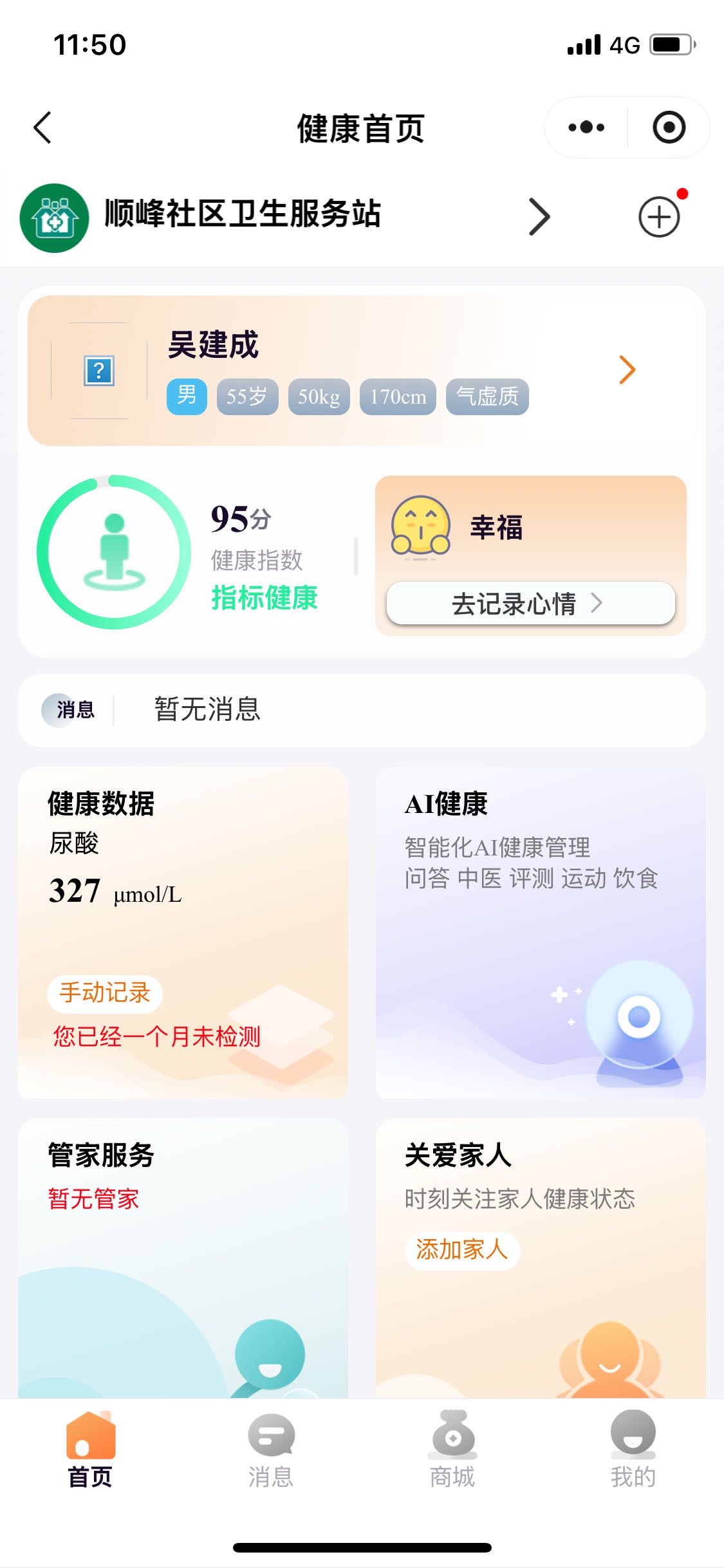The width and height of the screenshot is (724, 1568).
Task: Tap 去记录心情 to log mood
Action: point(530,604)
